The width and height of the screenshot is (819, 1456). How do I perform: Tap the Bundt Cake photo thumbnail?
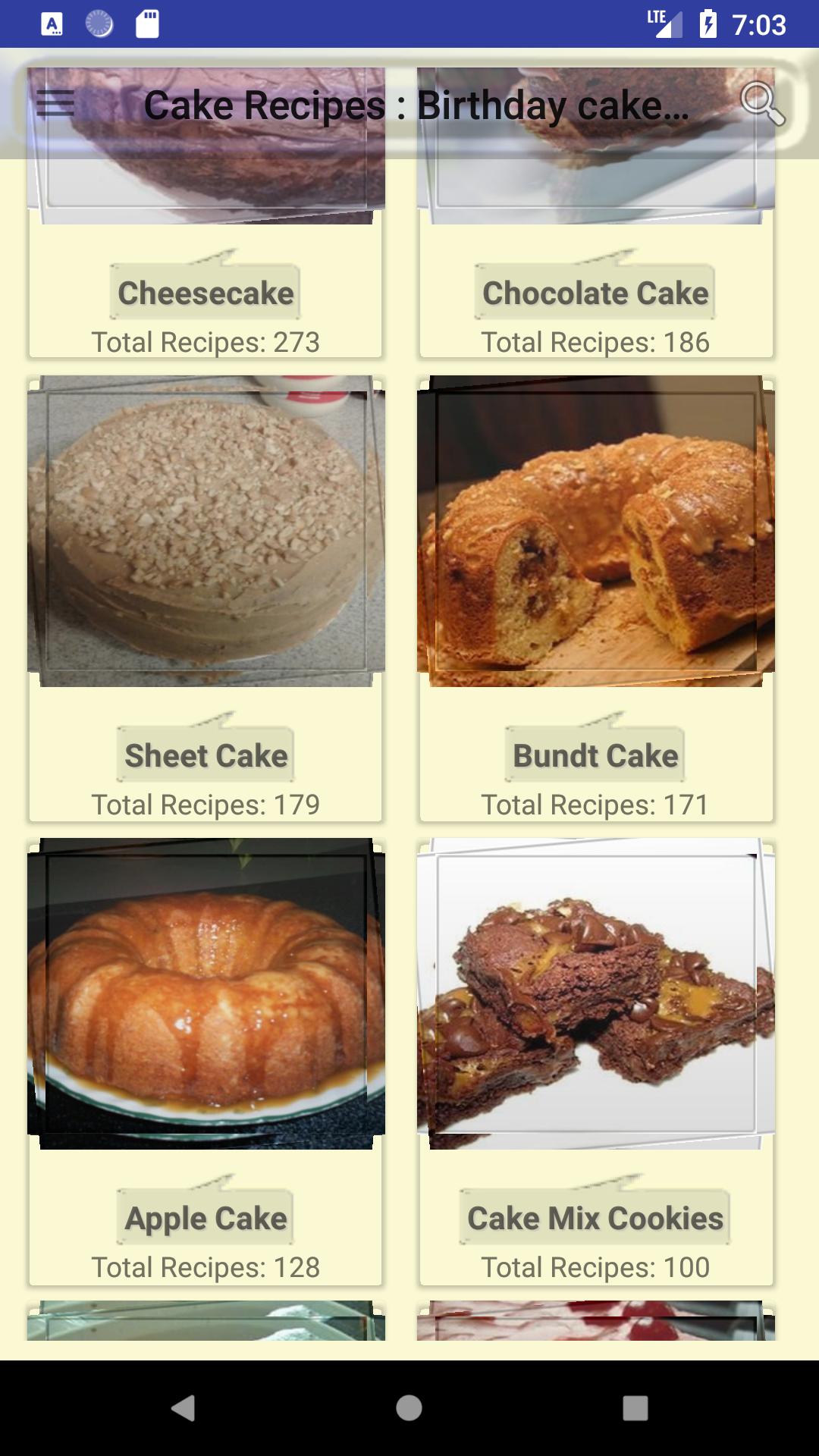596,531
